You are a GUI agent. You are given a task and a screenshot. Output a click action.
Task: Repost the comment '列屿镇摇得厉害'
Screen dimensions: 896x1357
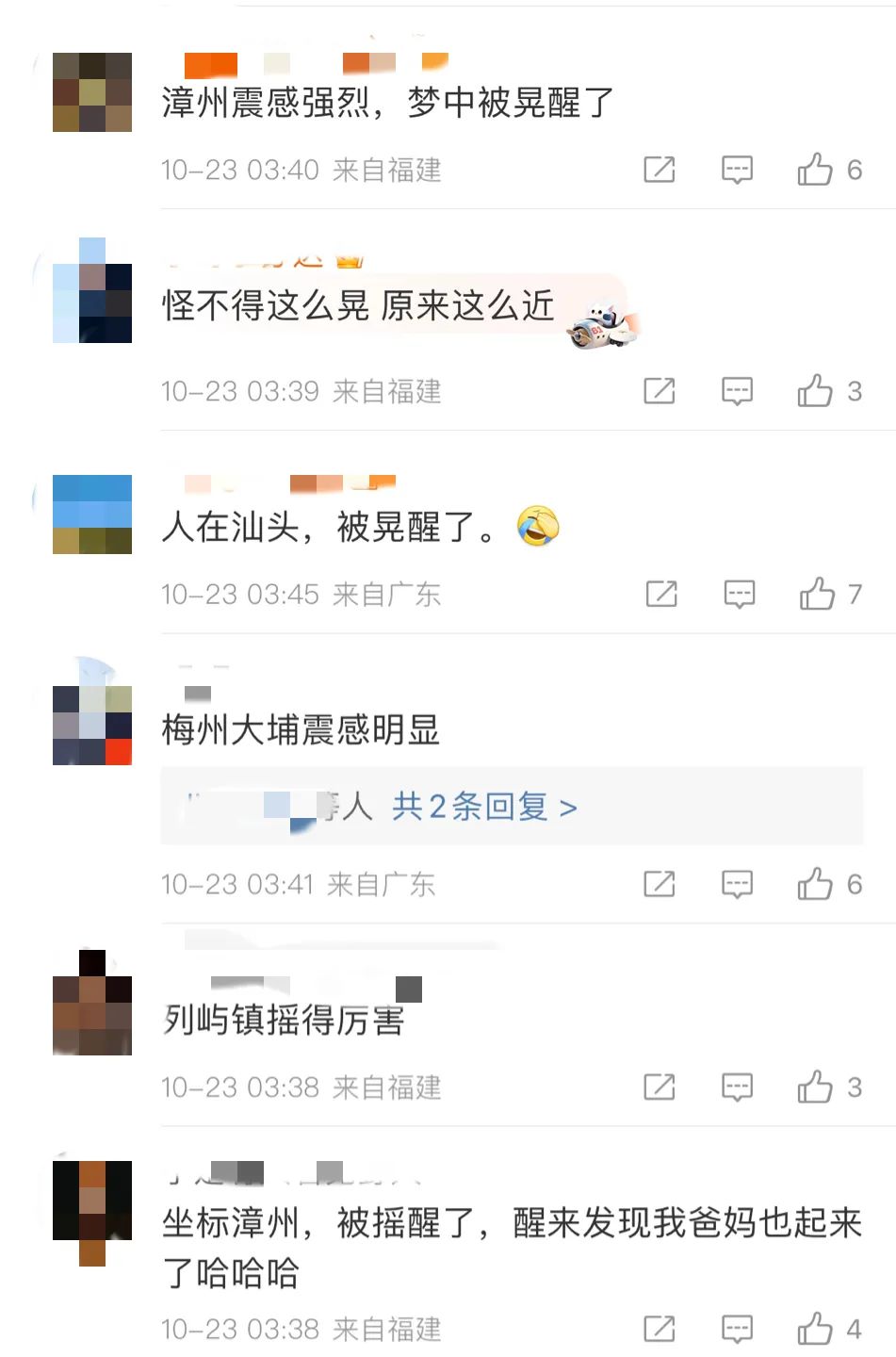(x=659, y=1087)
